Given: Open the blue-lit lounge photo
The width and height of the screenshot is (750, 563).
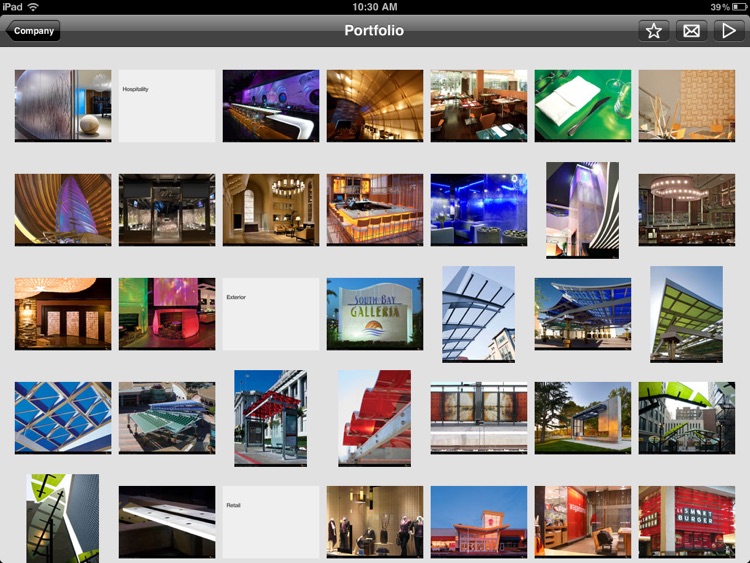Looking at the screenshot, I should click(x=479, y=209).
